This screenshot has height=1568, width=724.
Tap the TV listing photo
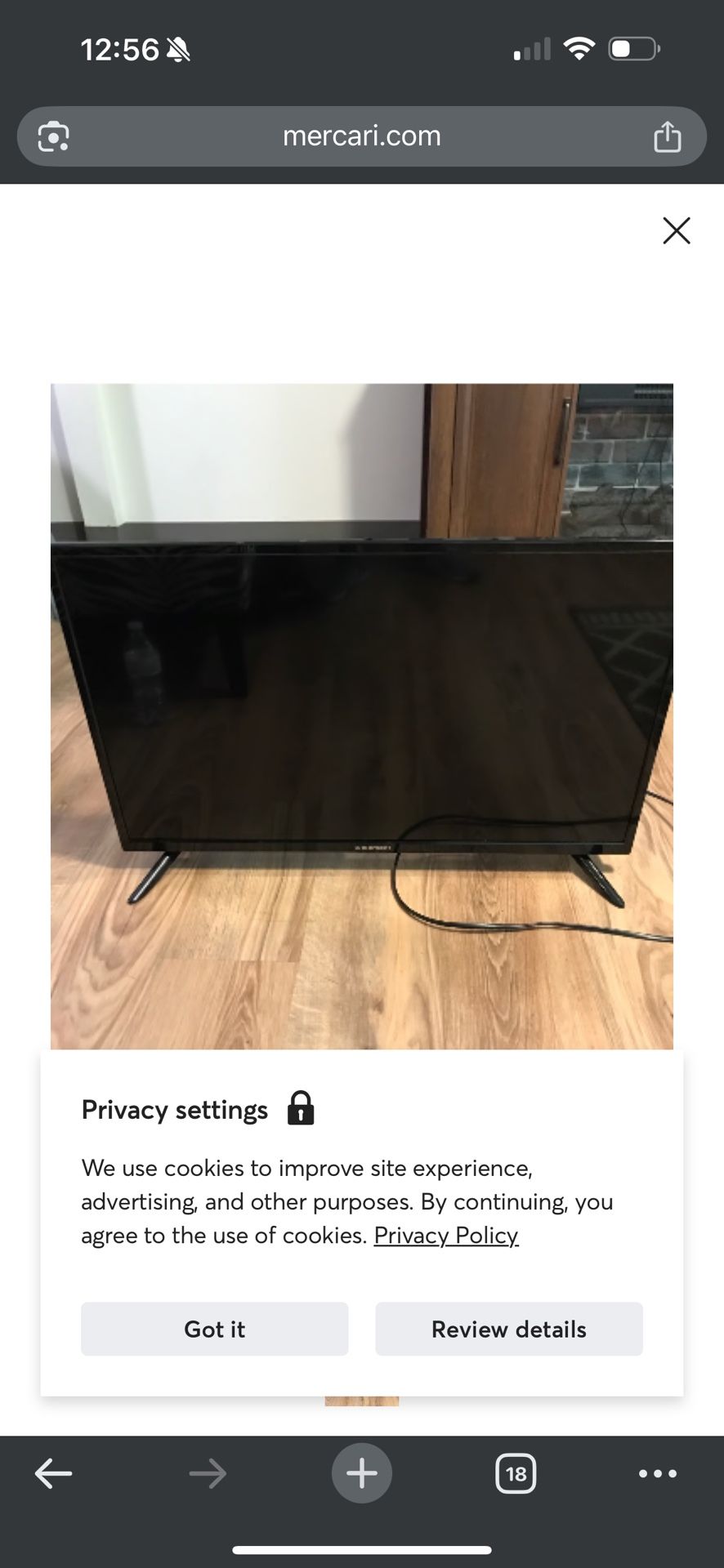[362, 710]
